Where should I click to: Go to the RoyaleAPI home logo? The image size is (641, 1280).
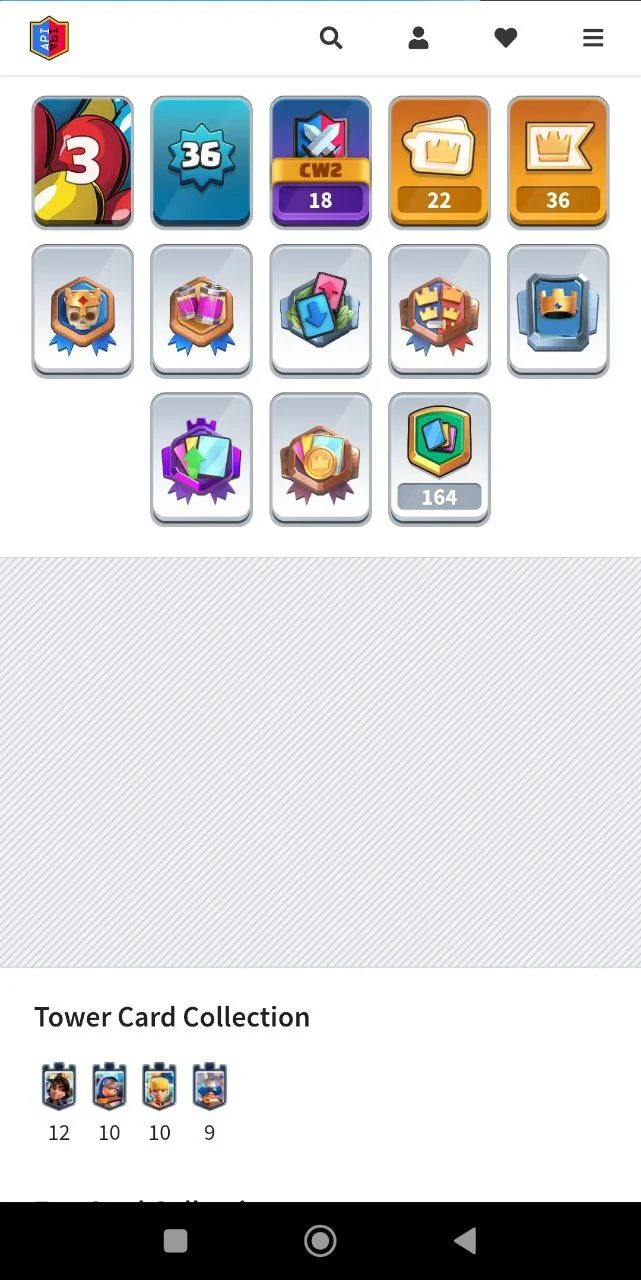coord(49,38)
